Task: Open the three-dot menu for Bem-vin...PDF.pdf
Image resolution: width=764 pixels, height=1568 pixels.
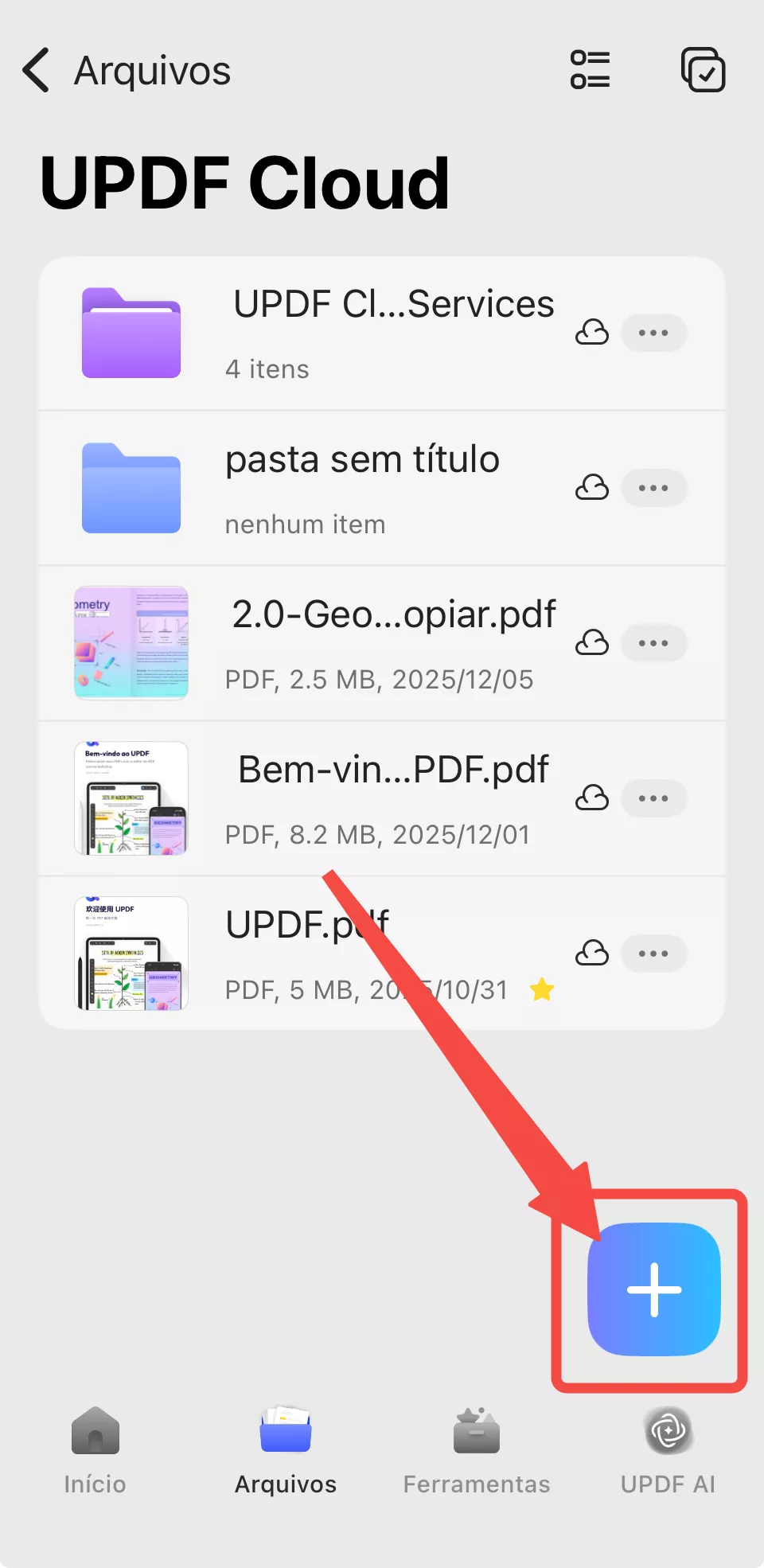Action: [x=653, y=798]
